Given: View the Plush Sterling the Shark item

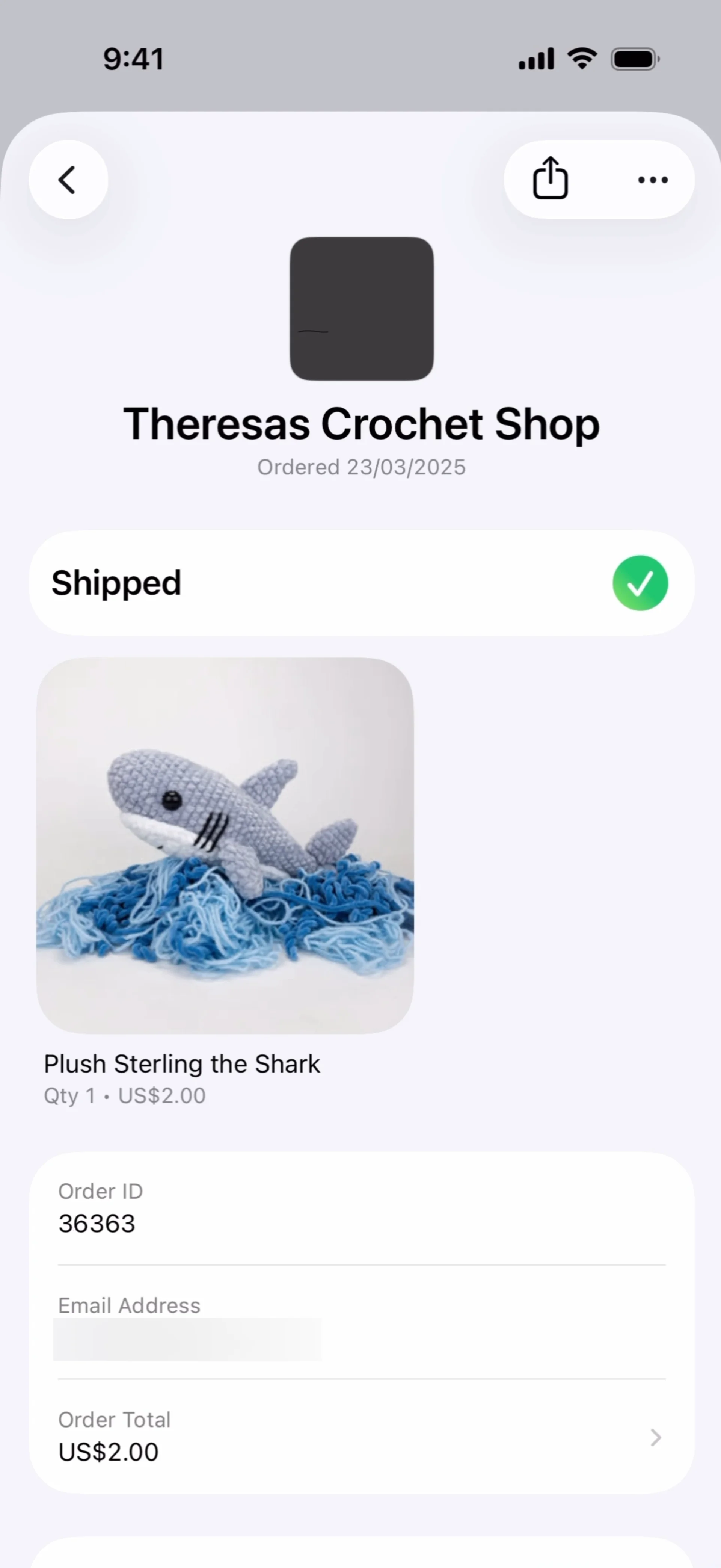Looking at the screenshot, I should [225, 846].
